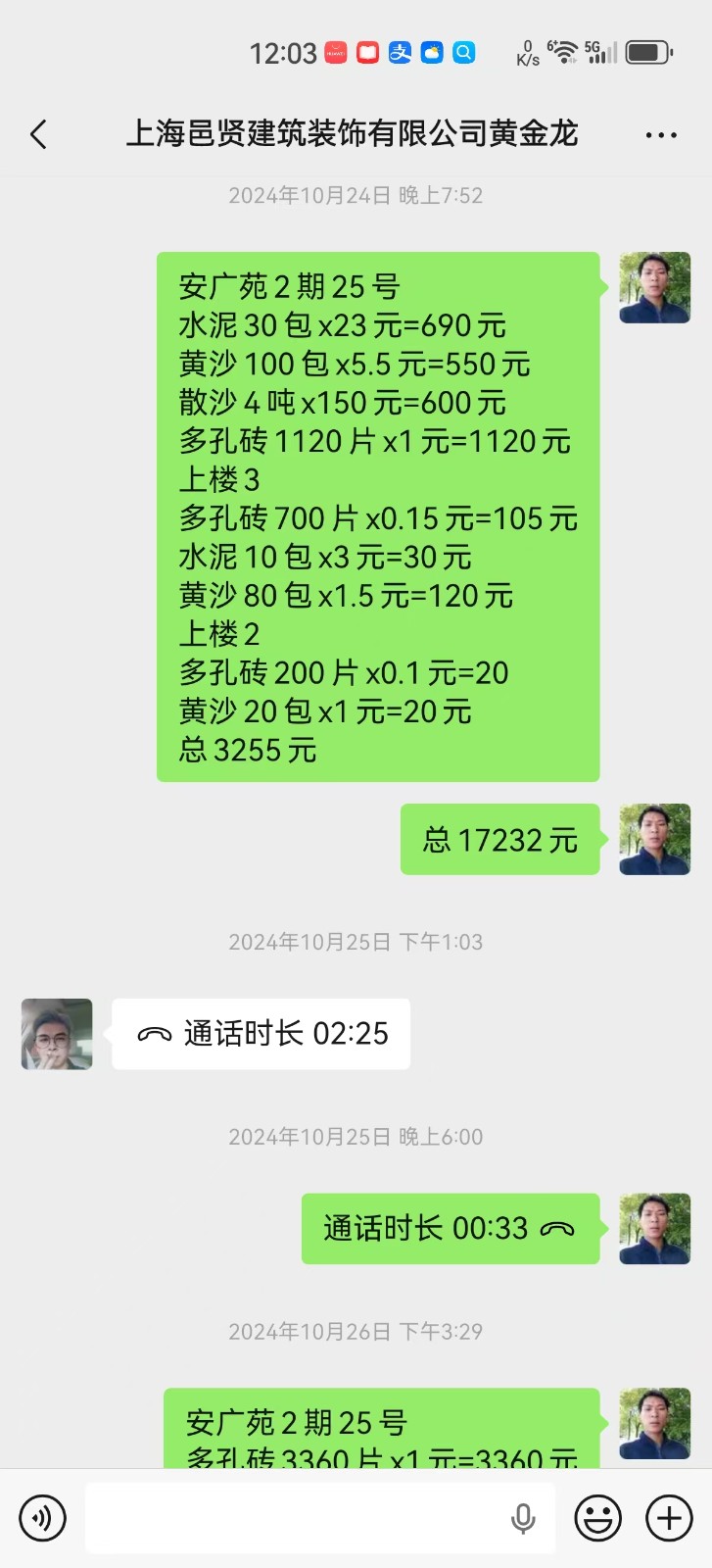Focus the message text field
This screenshot has width=712, height=1568.
coord(294,1518)
